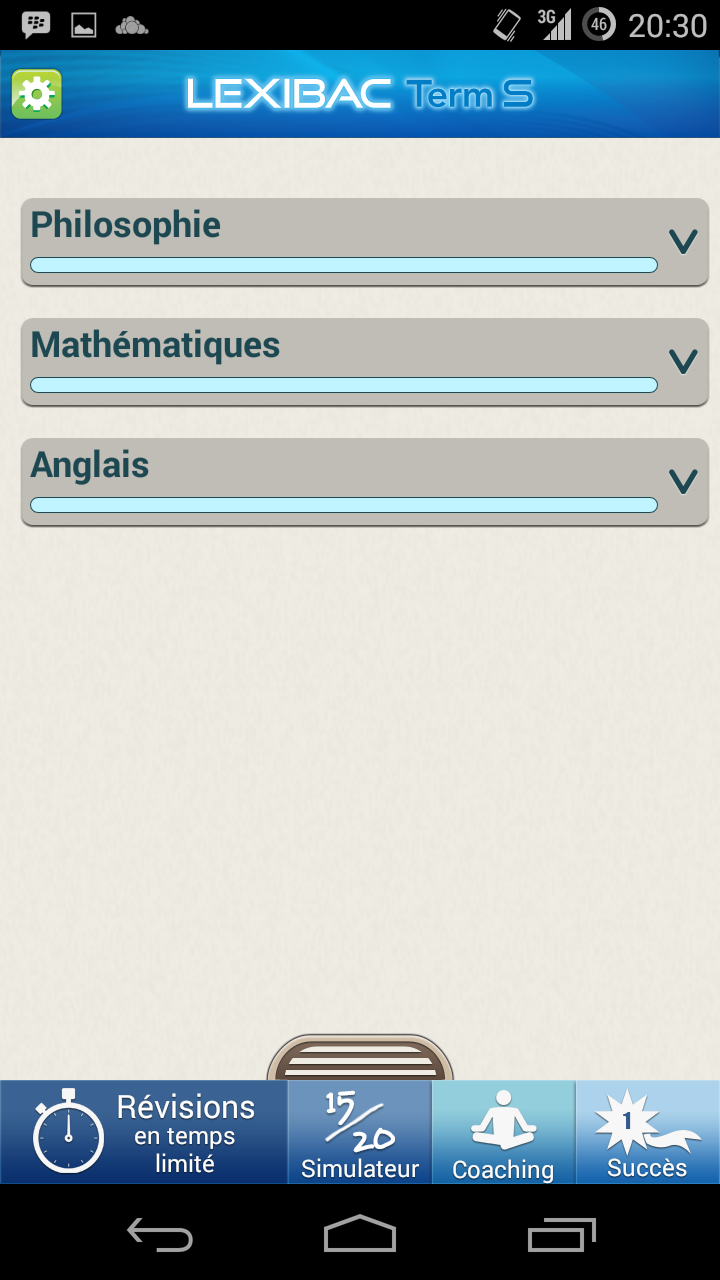Tap the striped drawer handle above bottom bar
This screenshot has height=1280, width=720.
(x=360, y=1058)
